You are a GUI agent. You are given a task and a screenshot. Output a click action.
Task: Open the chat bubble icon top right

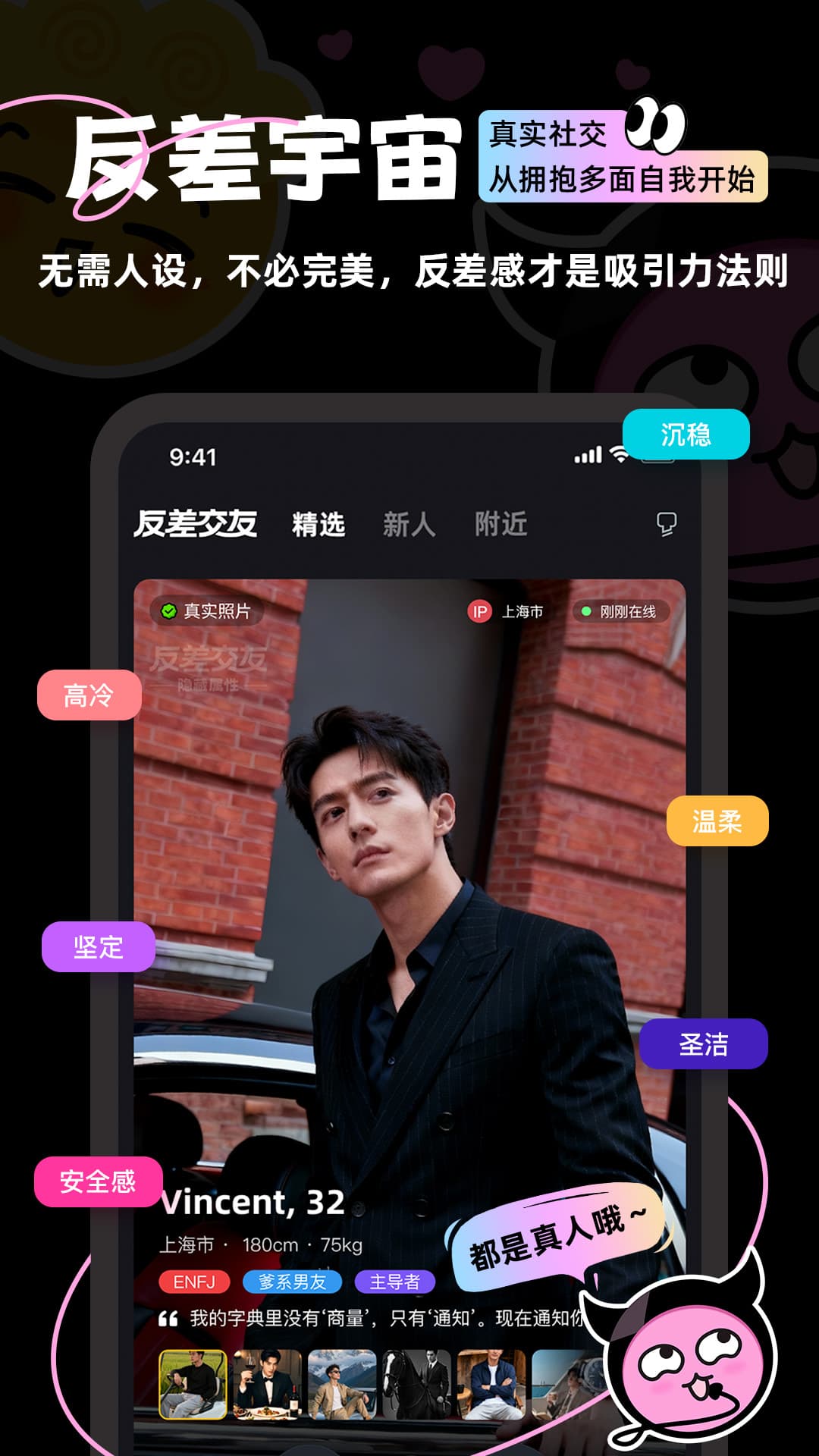click(667, 524)
